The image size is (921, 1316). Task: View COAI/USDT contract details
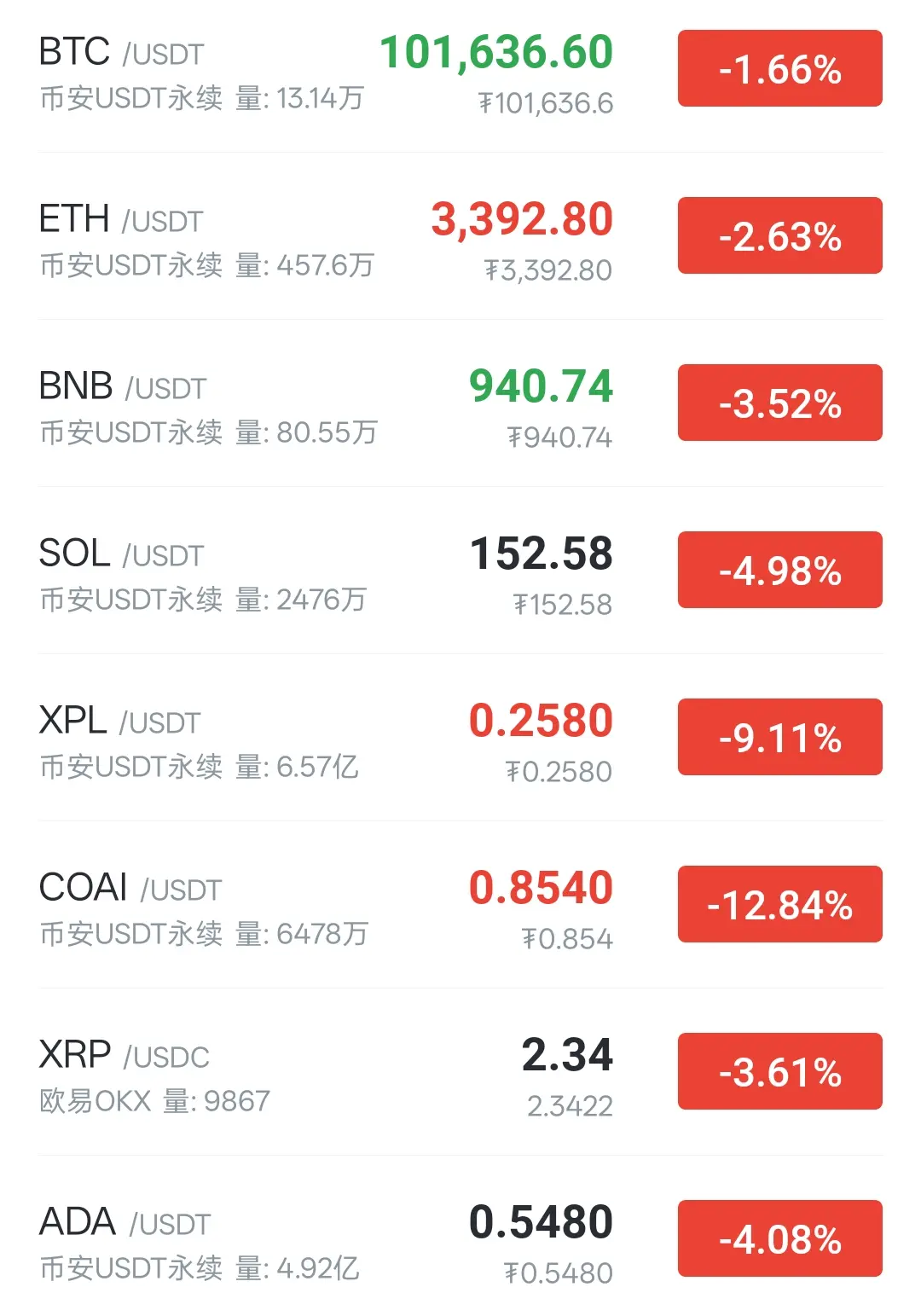[x=205, y=909]
